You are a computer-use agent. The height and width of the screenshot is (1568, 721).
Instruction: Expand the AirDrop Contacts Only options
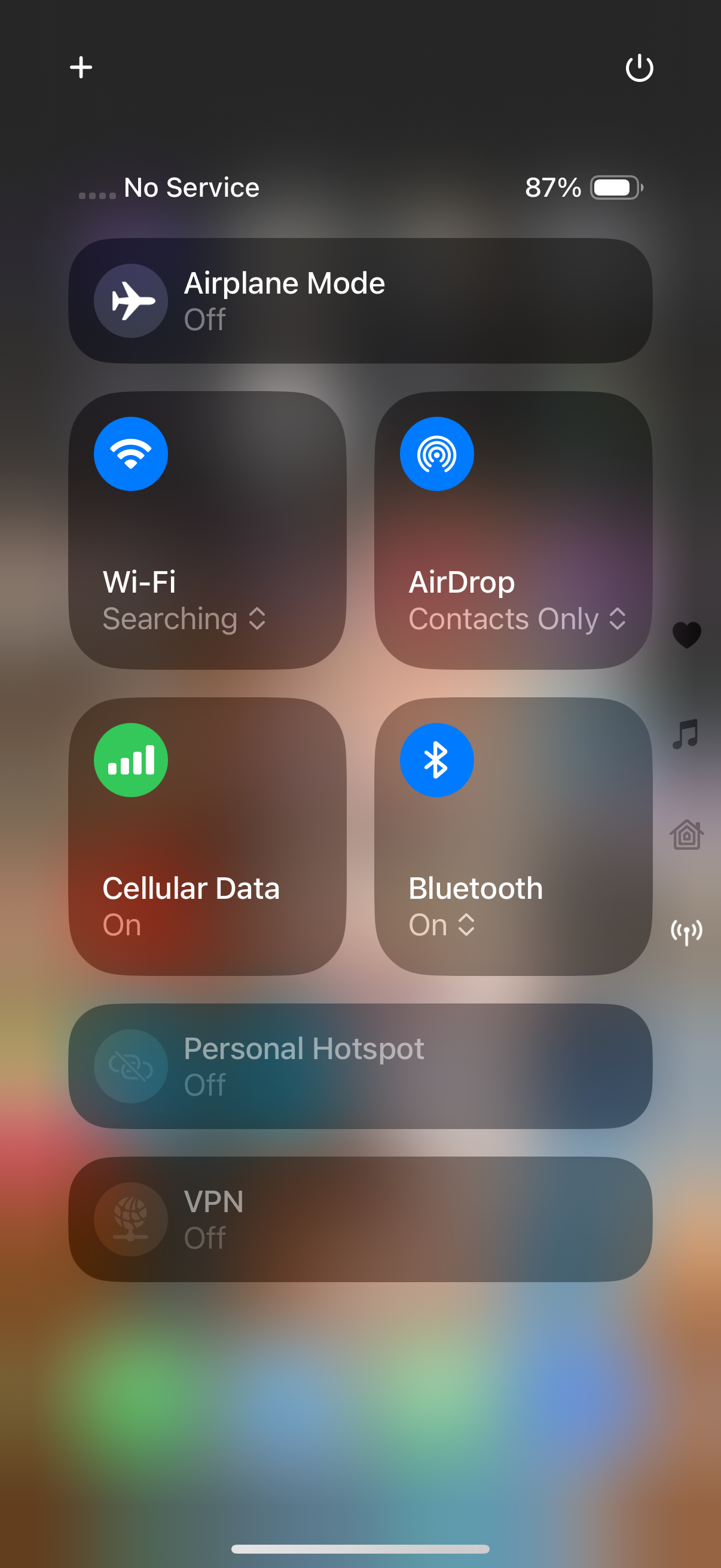coord(617,619)
